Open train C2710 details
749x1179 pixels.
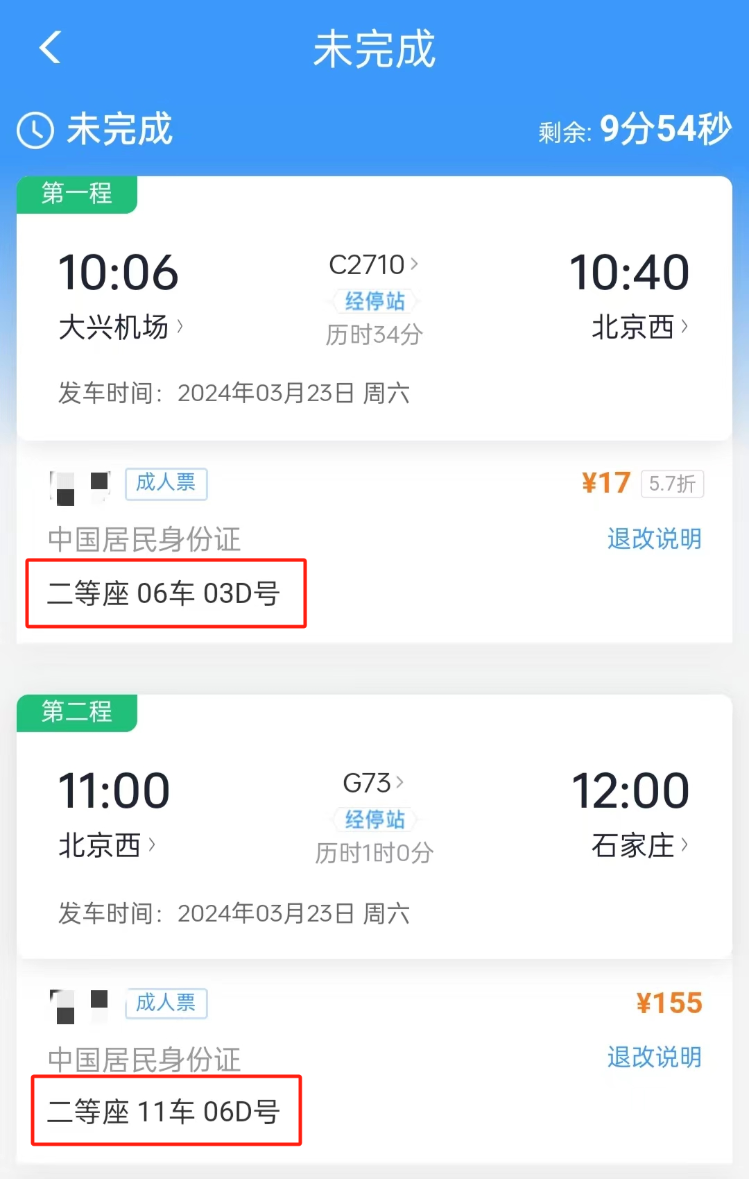click(373, 265)
